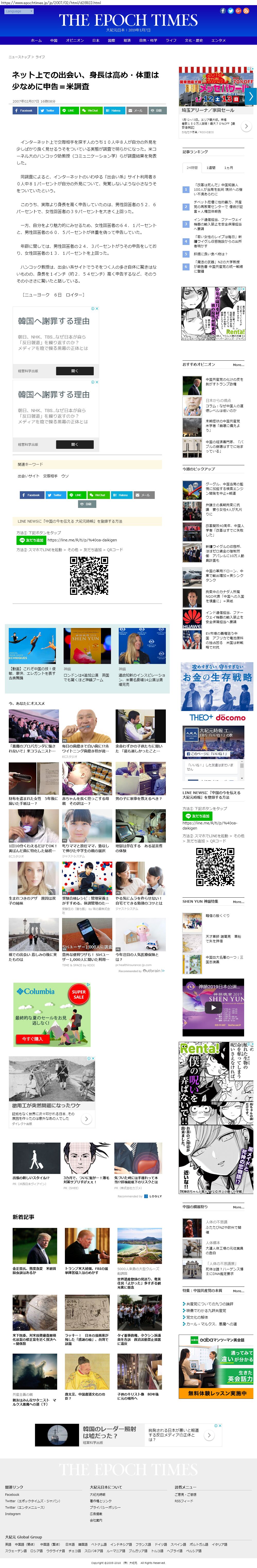Share the article with the top Facebook button

24,111
